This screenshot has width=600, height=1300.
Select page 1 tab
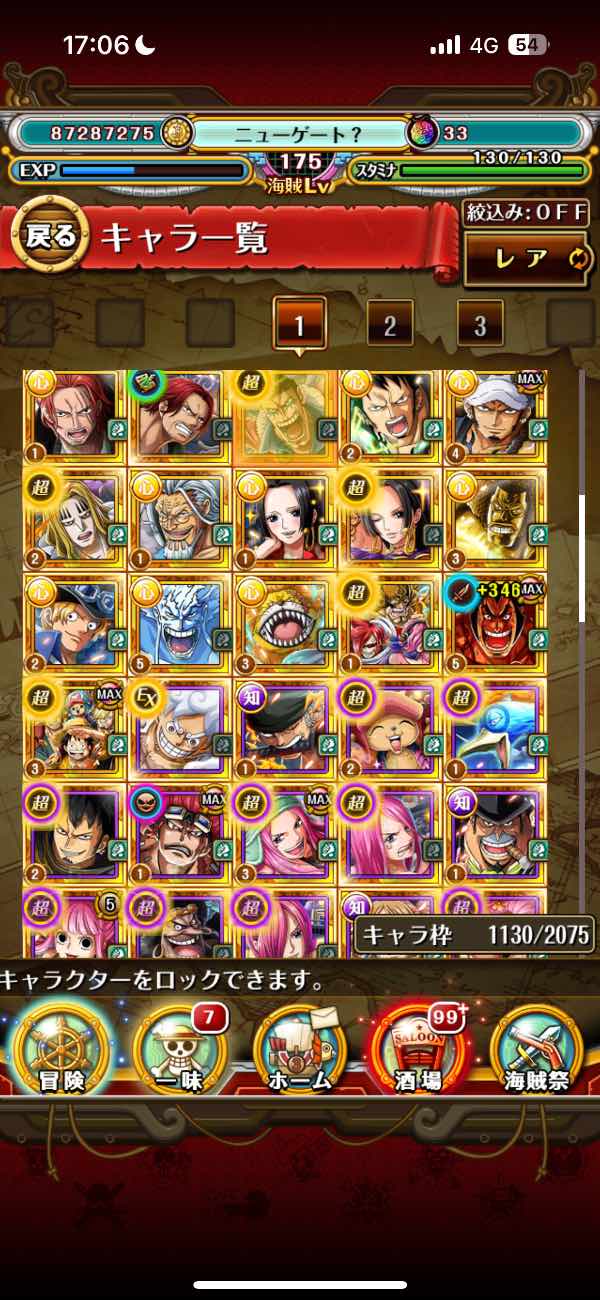pyautogui.click(x=298, y=324)
